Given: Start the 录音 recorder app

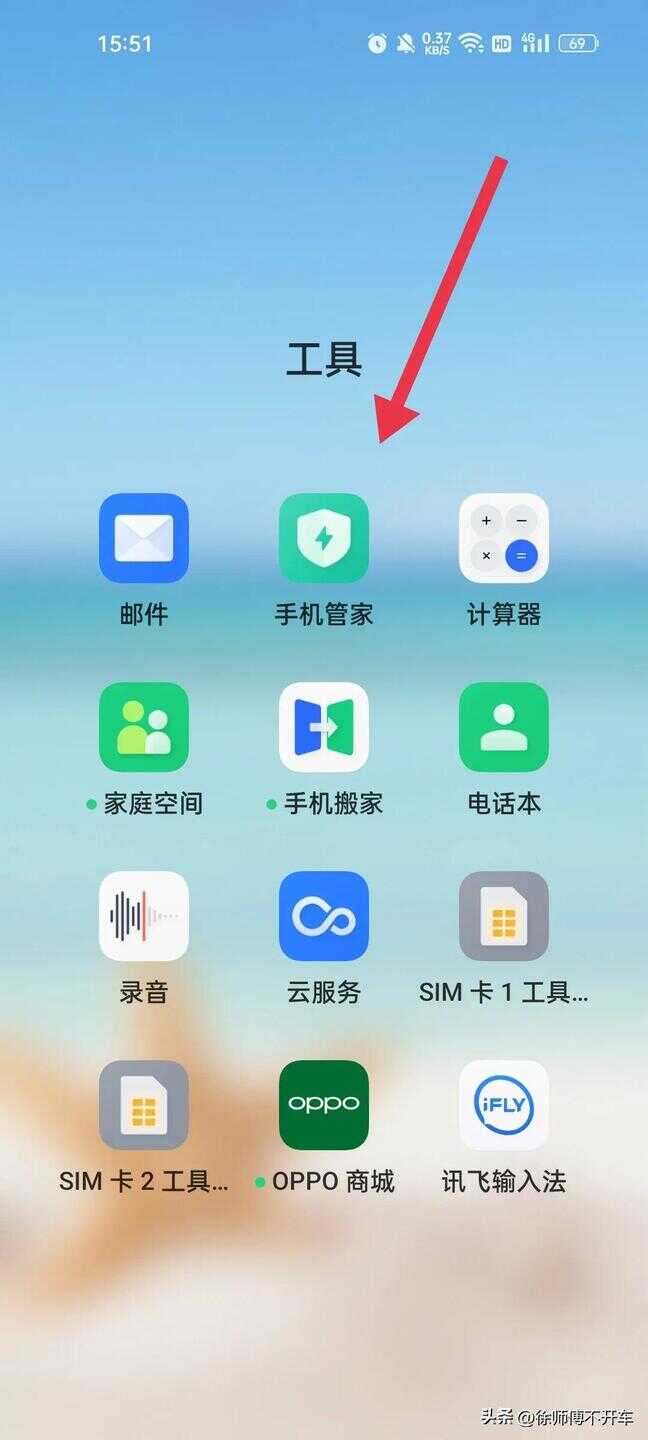Looking at the screenshot, I should (x=144, y=916).
